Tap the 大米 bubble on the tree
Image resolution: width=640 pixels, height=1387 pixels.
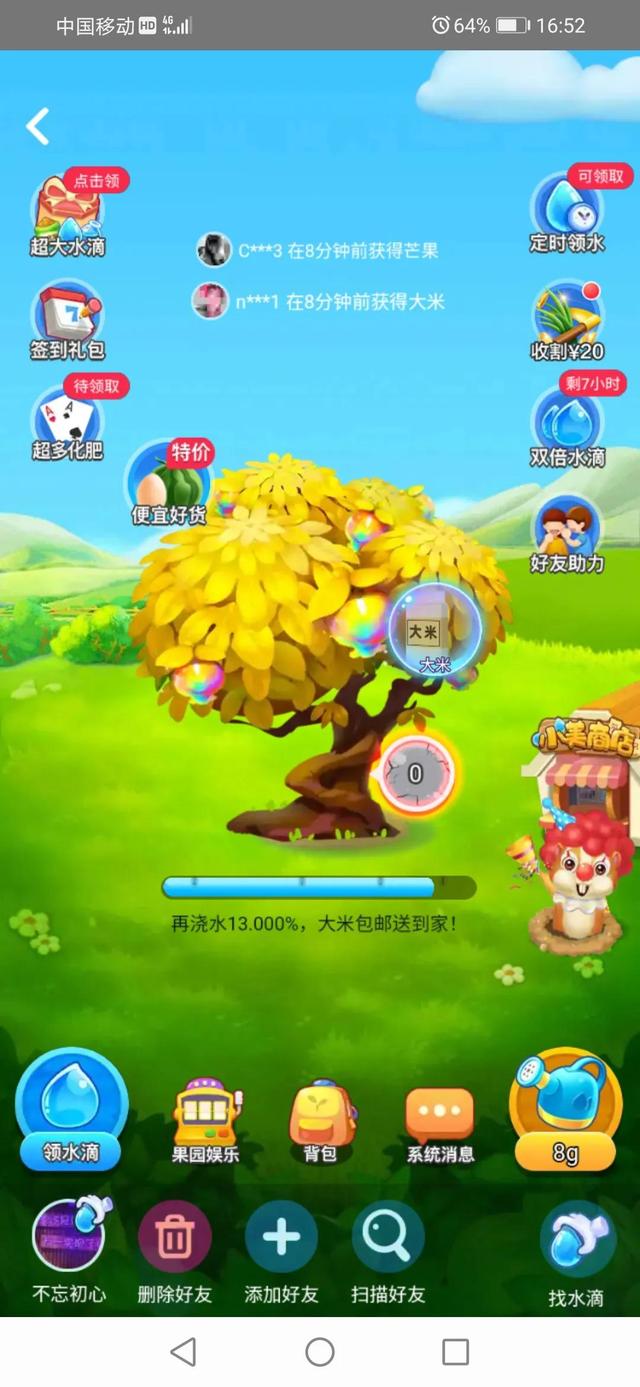tap(434, 630)
